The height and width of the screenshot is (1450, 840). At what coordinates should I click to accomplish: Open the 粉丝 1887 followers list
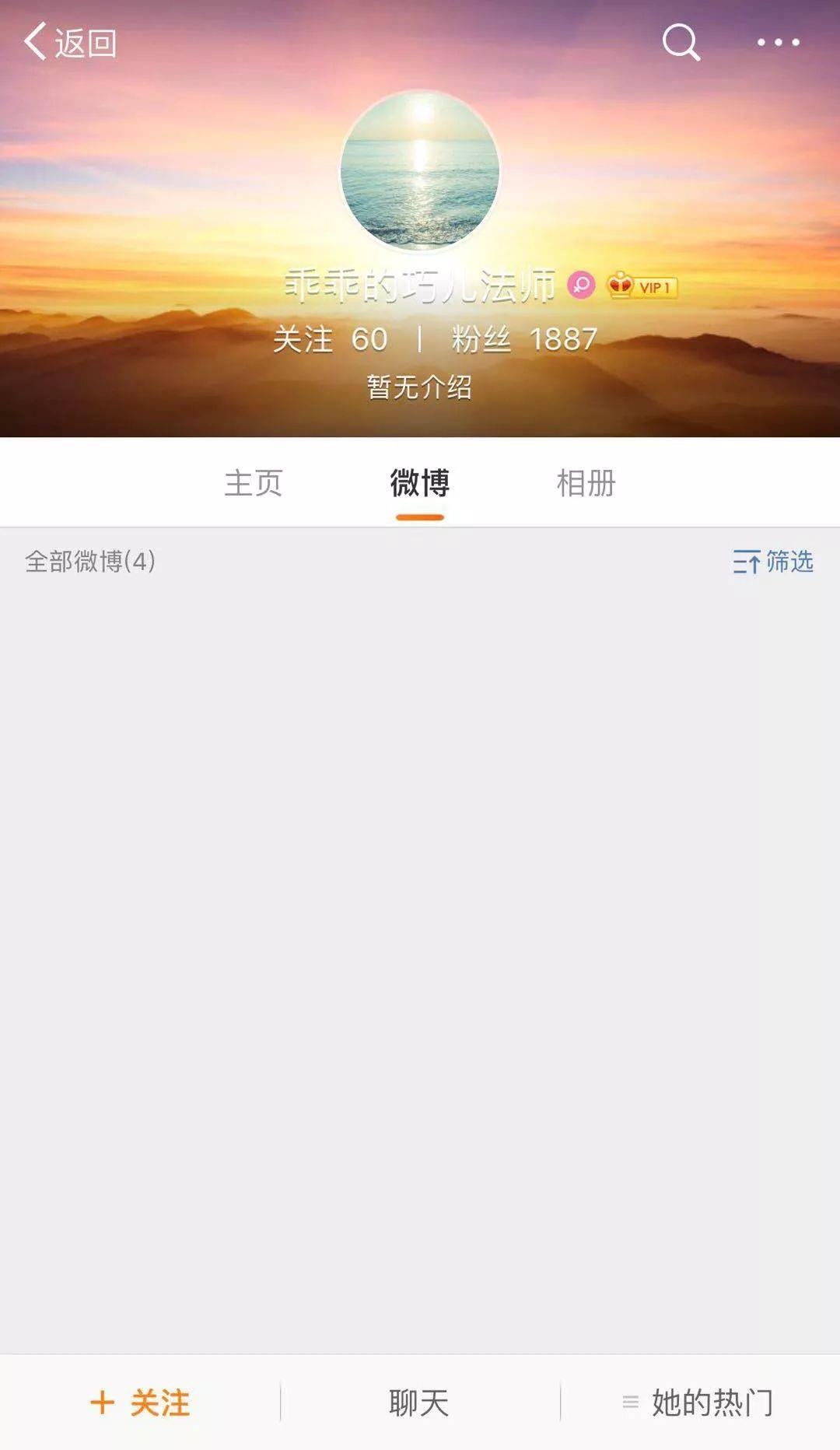524,339
